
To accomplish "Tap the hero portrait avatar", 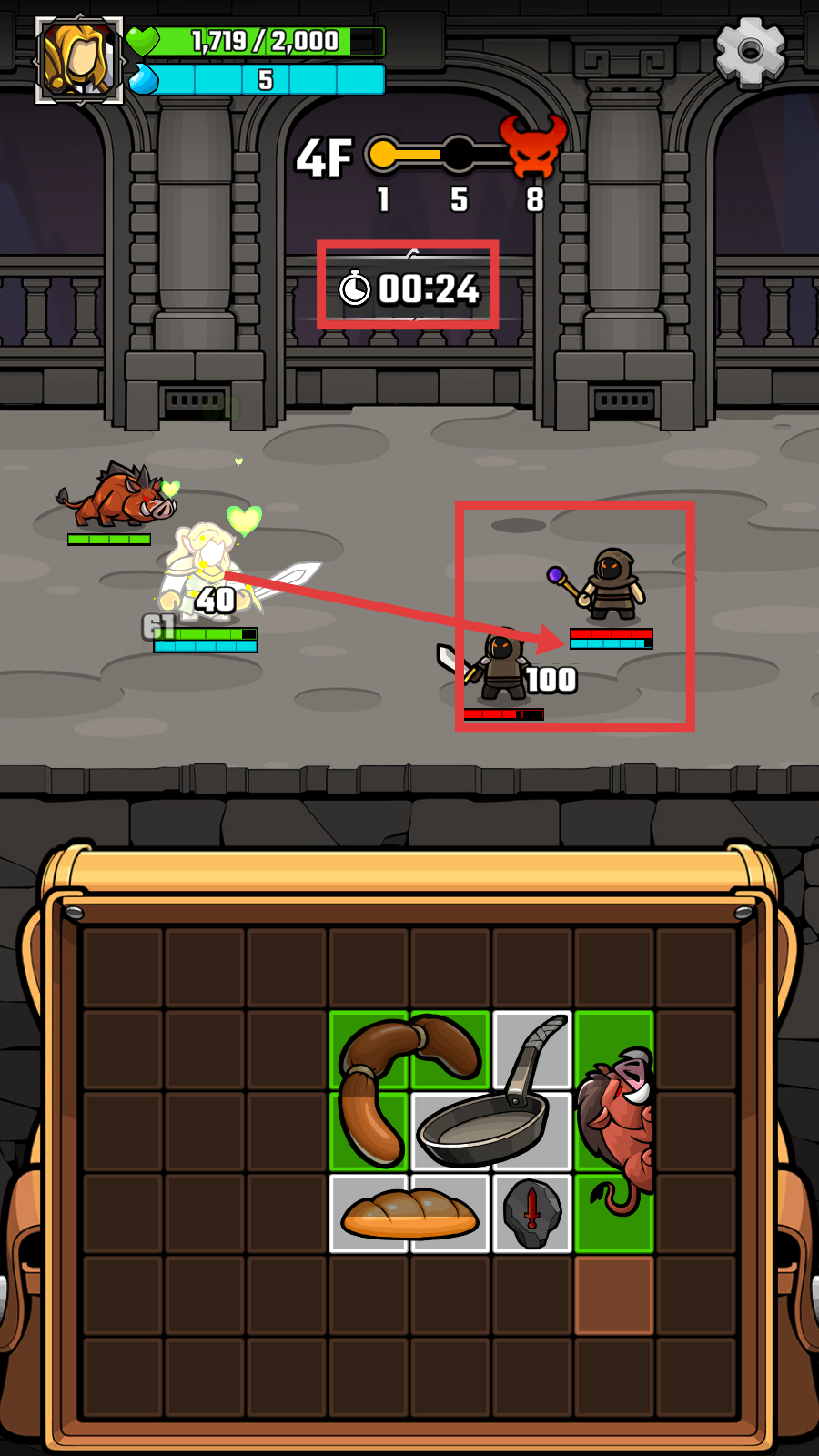I will tap(79, 61).
